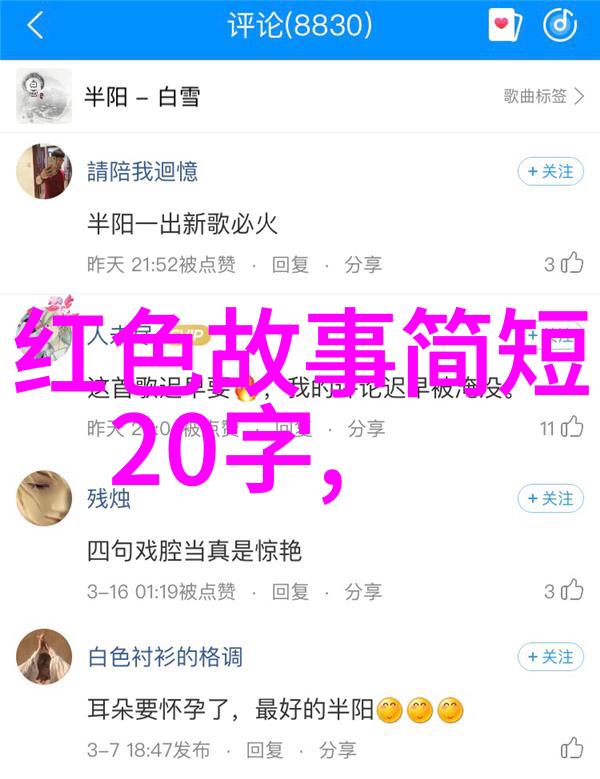Follow user 白色衬衫的格调

point(550,657)
